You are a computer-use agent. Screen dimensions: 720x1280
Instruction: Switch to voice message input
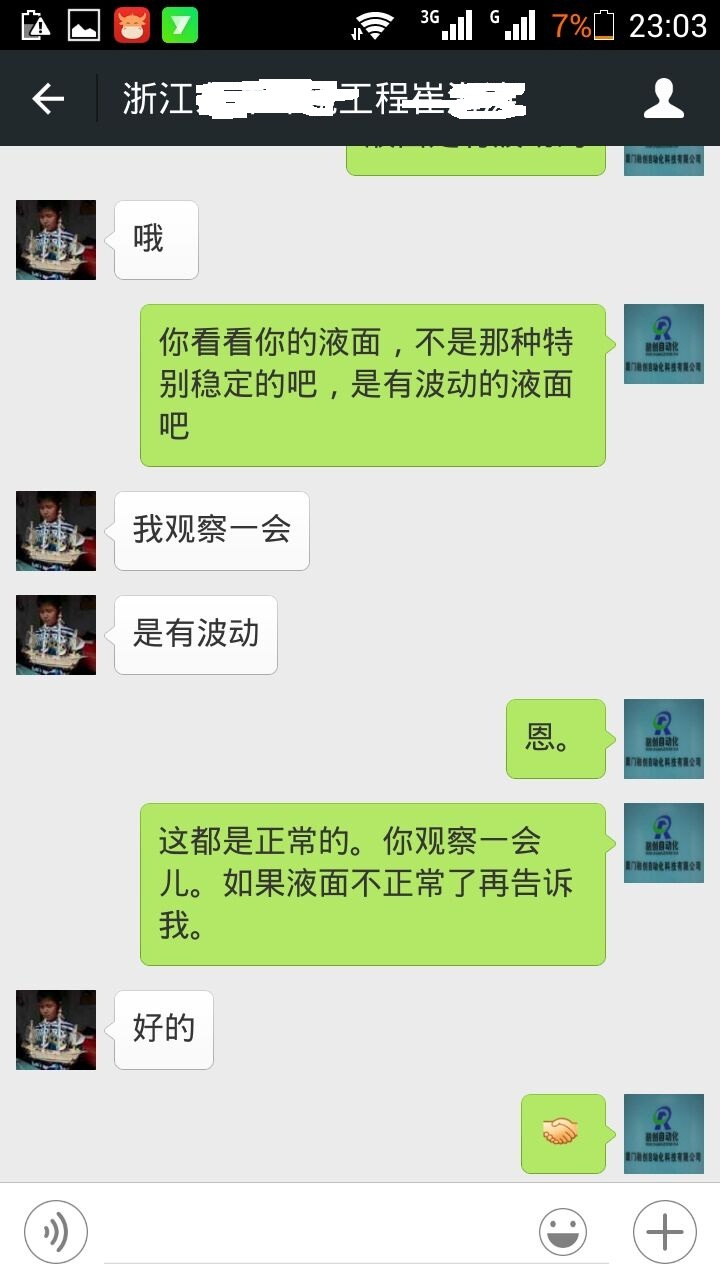(x=56, y=1232)
